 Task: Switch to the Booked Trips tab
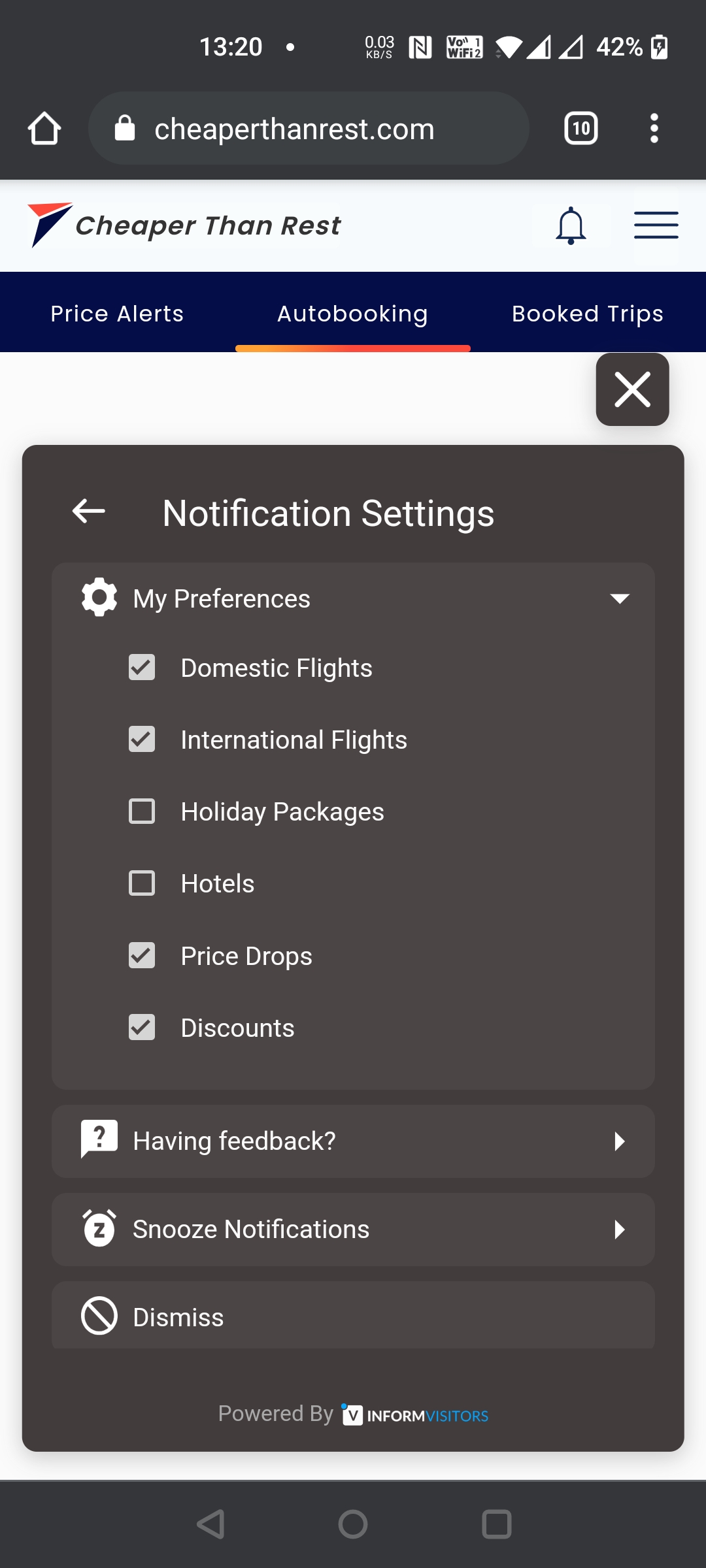tap(587, 314)
